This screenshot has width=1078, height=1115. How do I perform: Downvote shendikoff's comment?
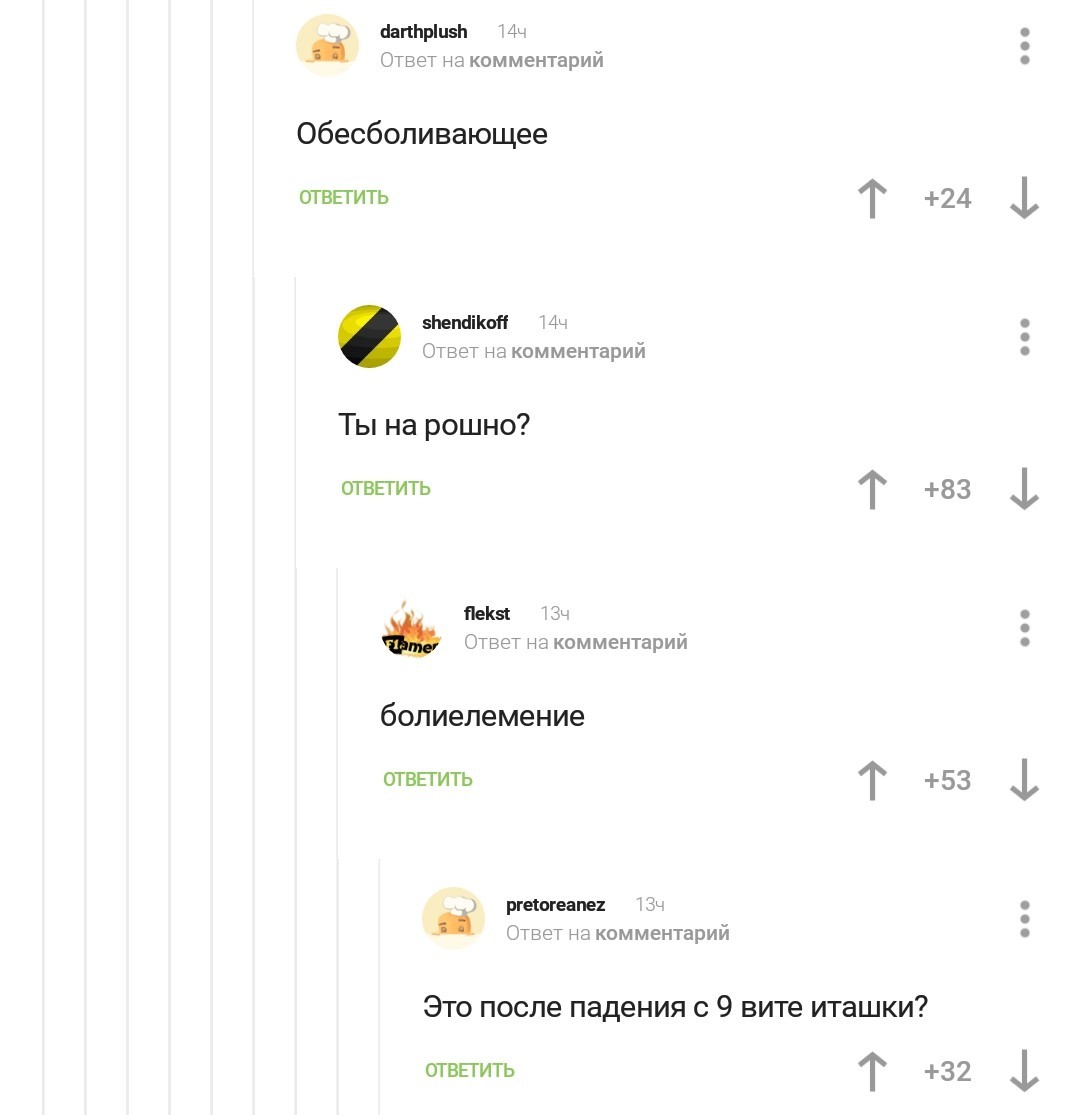pyautogui.click(x=1024, y=489)
